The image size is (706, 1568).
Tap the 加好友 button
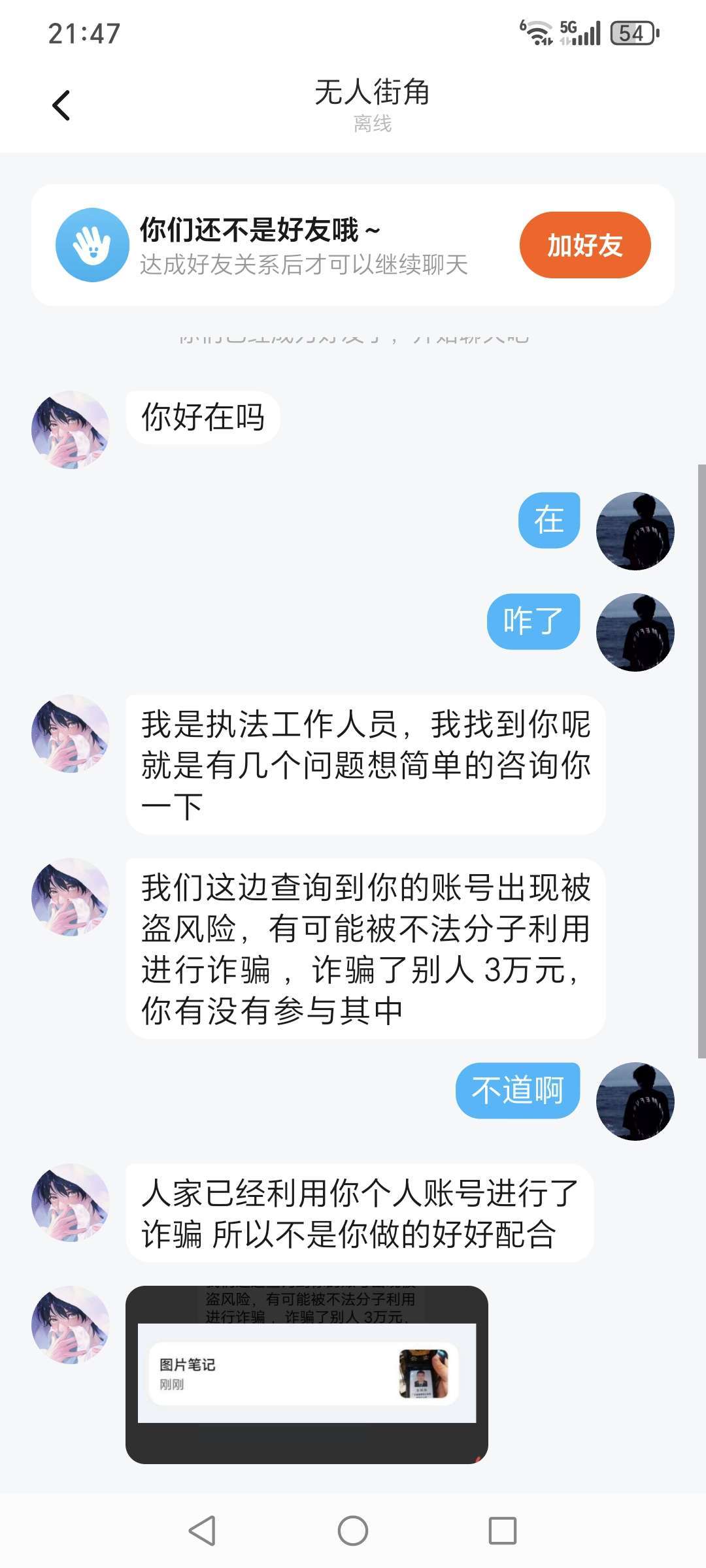(584, 245)
